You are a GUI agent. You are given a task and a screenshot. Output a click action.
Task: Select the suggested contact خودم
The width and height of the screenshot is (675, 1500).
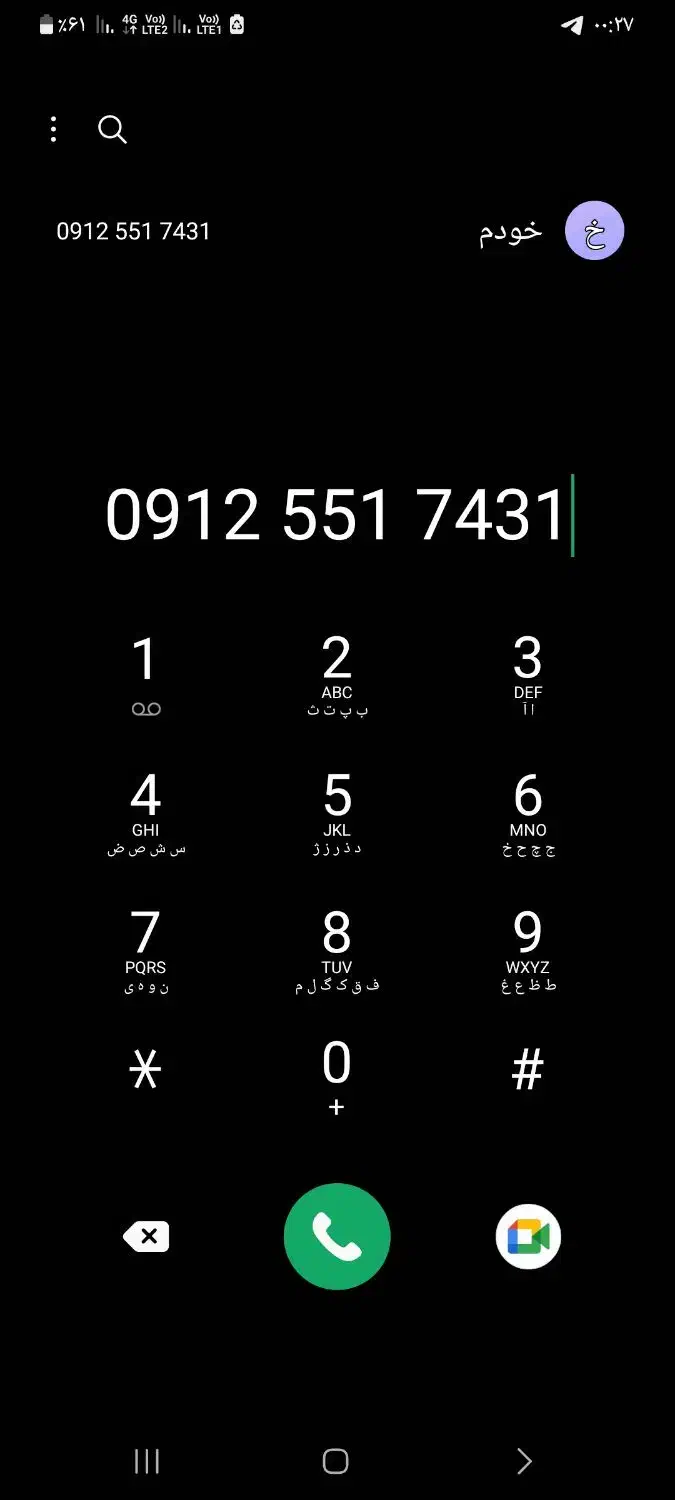[338, 231]
